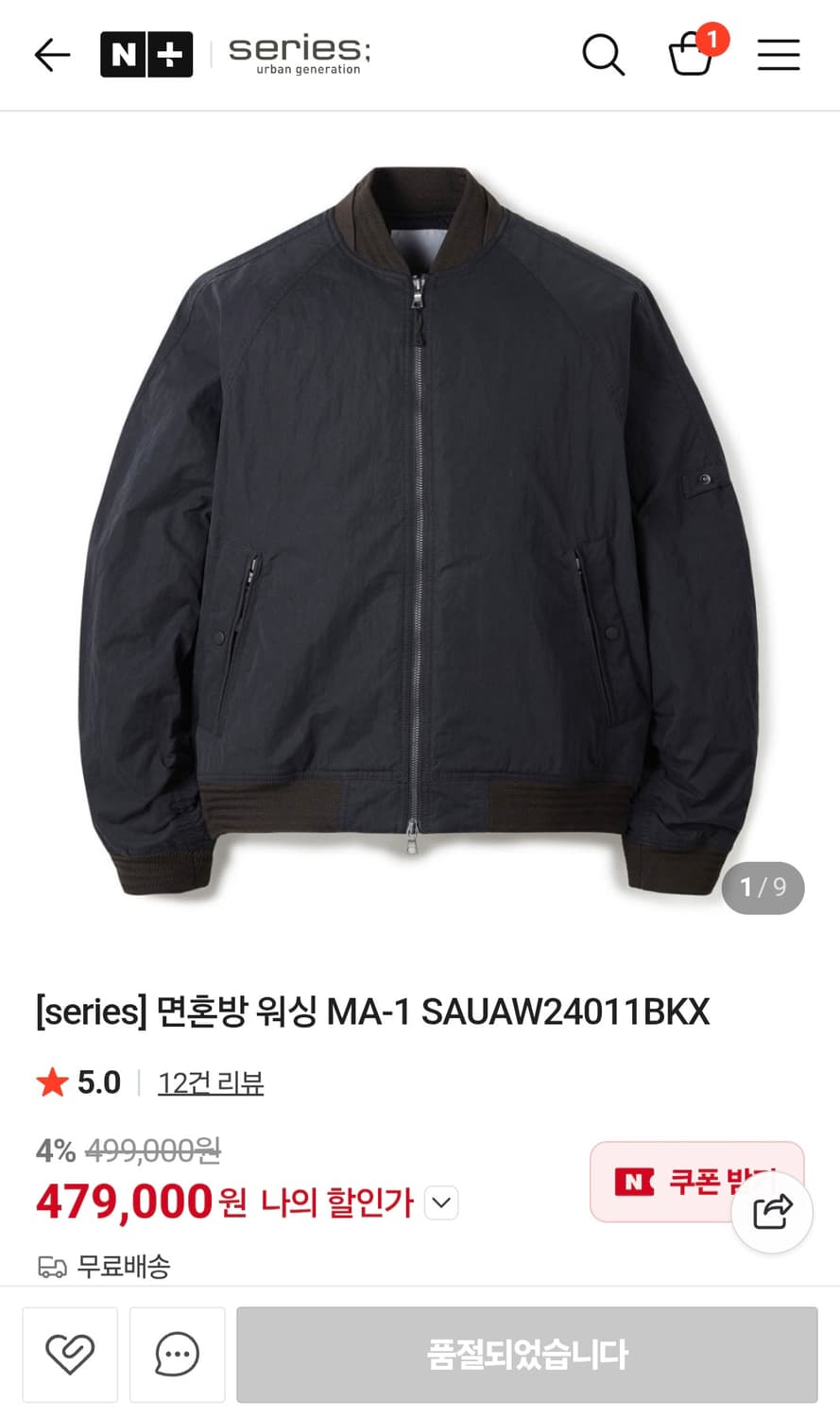This screenshot has height=1418, width=840.
Task: Tap the sold out 품절되었습니다 button
Action: pyautogui.click(x=528, y=1355)
